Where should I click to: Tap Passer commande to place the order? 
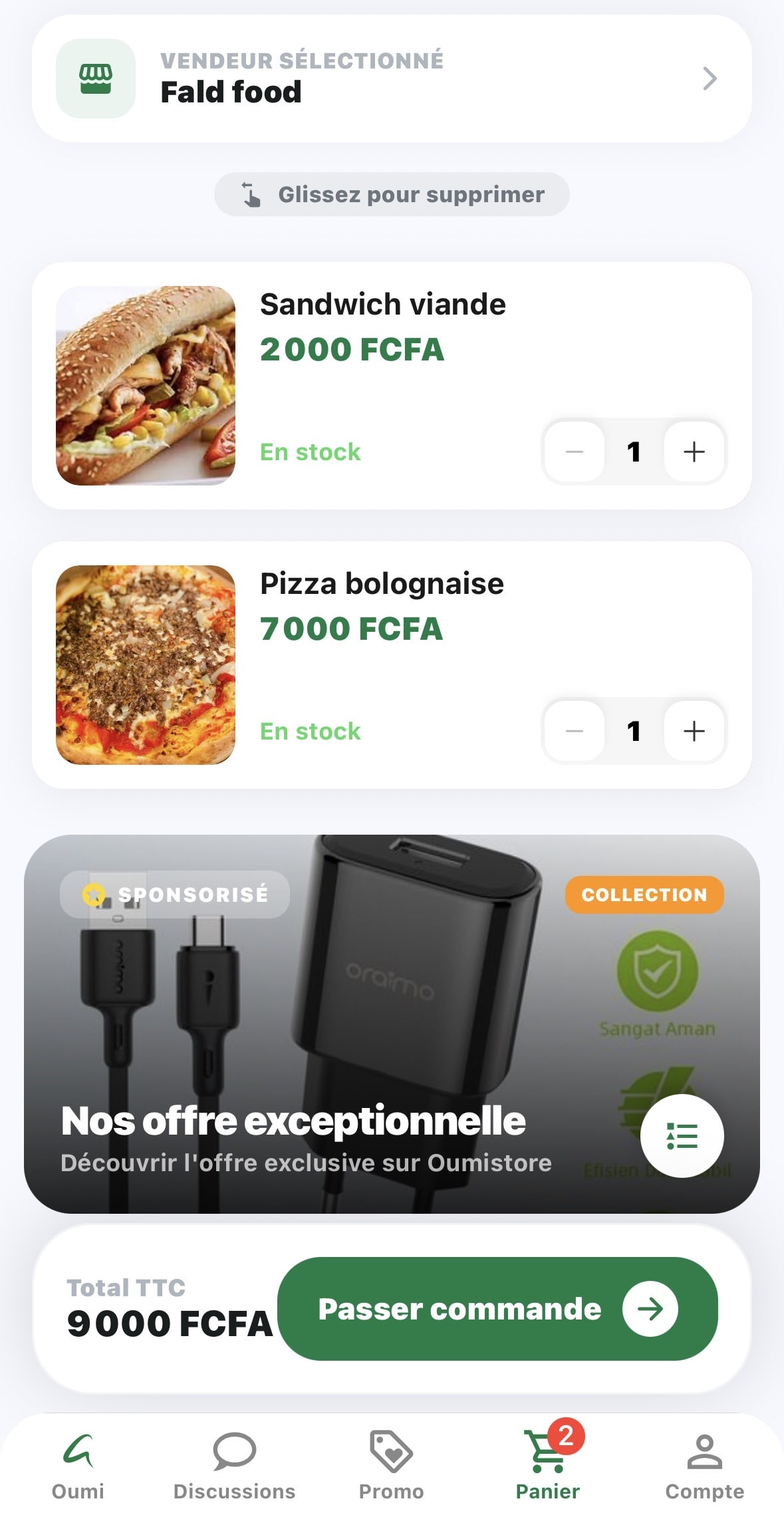497,1308
